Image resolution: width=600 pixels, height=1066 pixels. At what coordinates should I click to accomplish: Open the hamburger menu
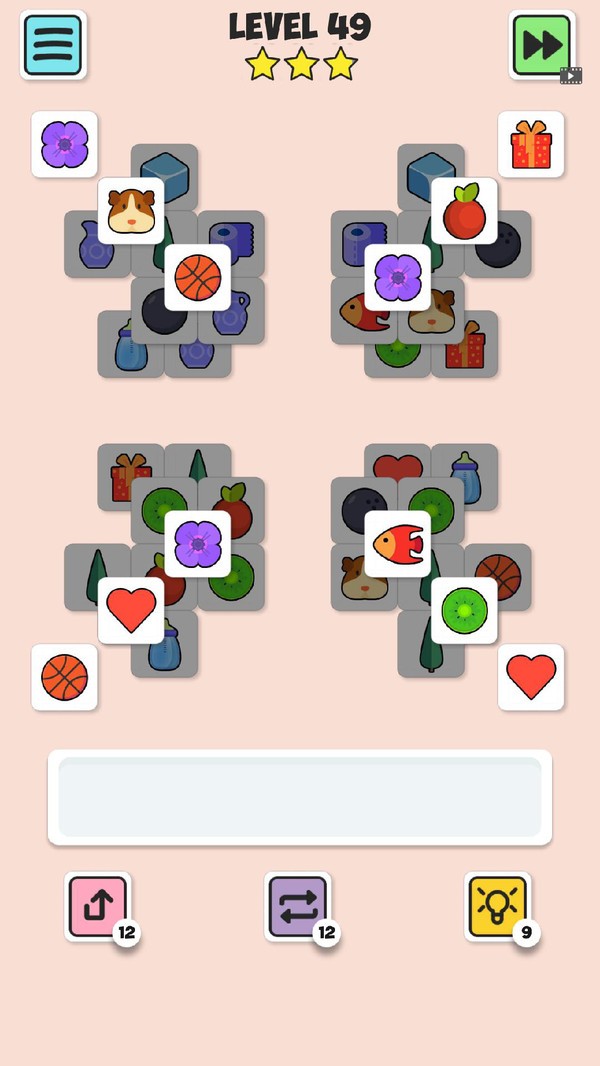tap(52, 45)
